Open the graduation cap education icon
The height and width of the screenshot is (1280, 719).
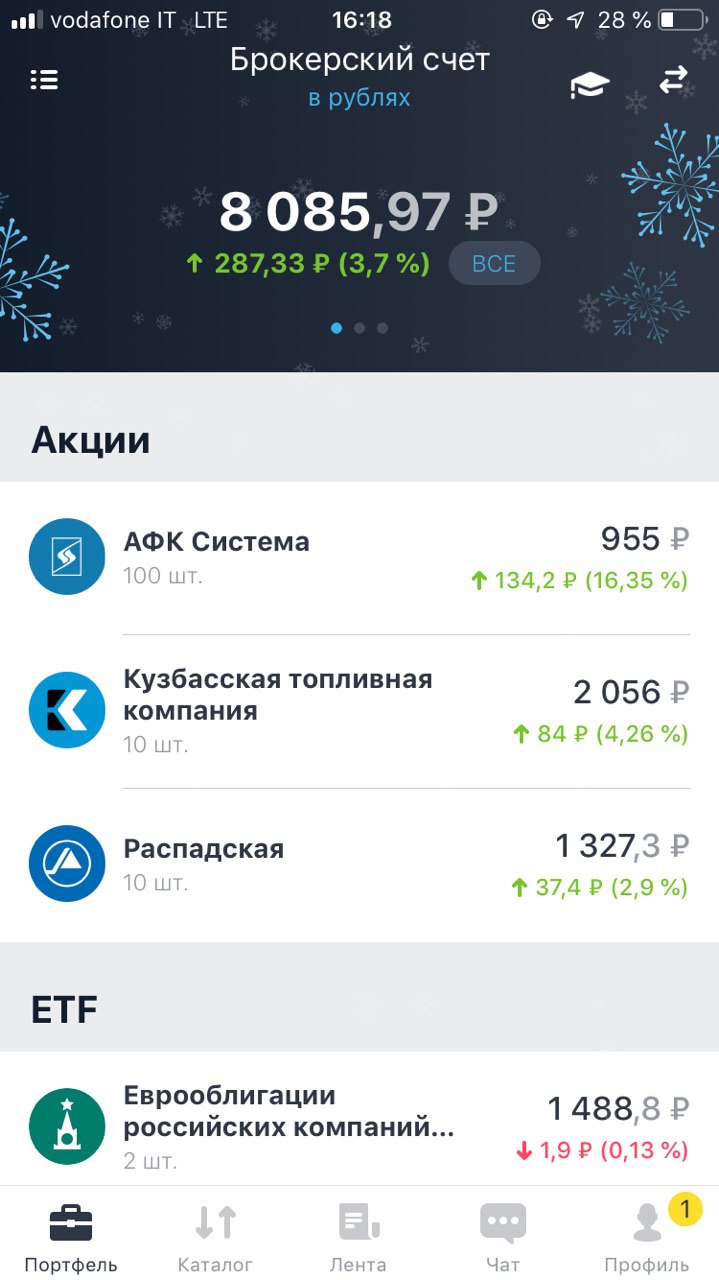coord(590,85)
